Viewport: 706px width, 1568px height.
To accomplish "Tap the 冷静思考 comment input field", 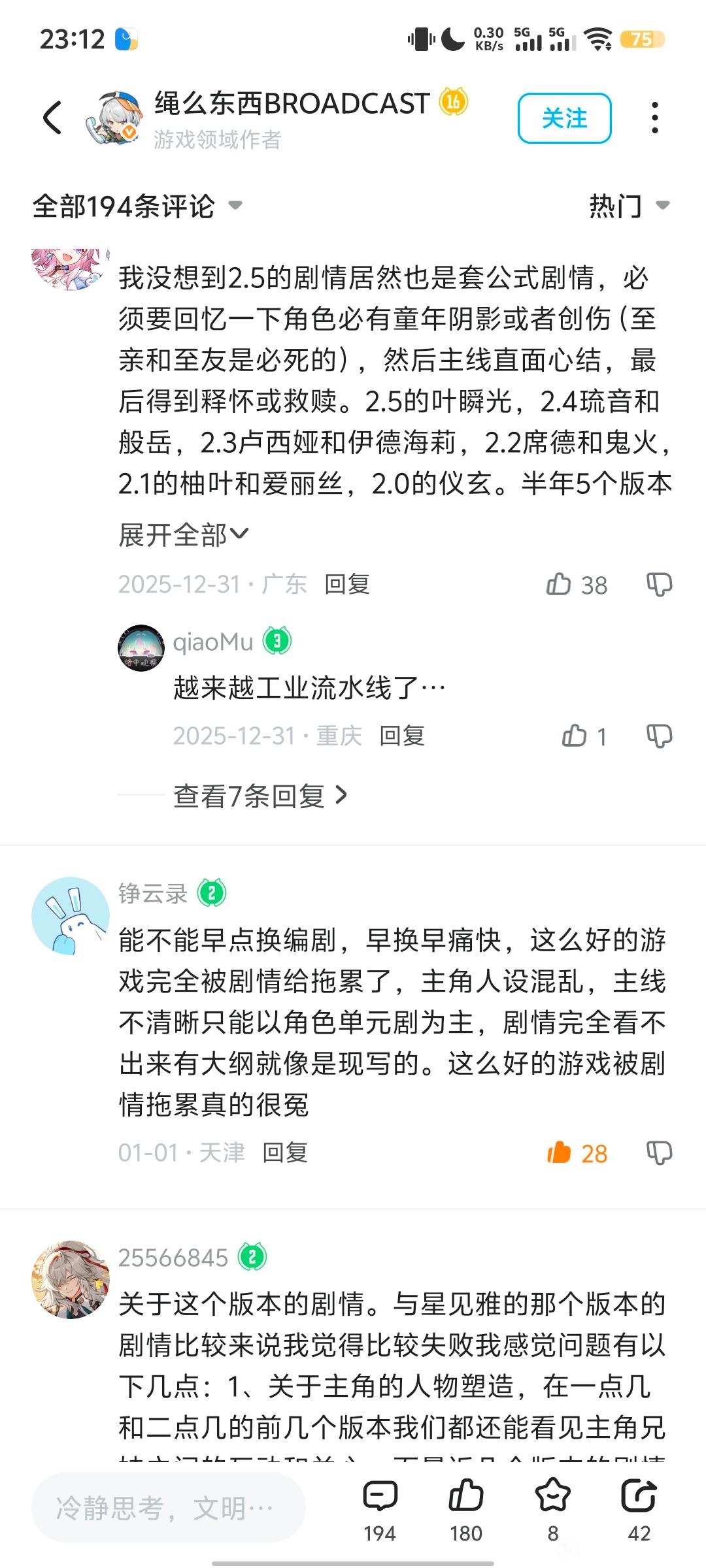I will [x=168, y=1508].
